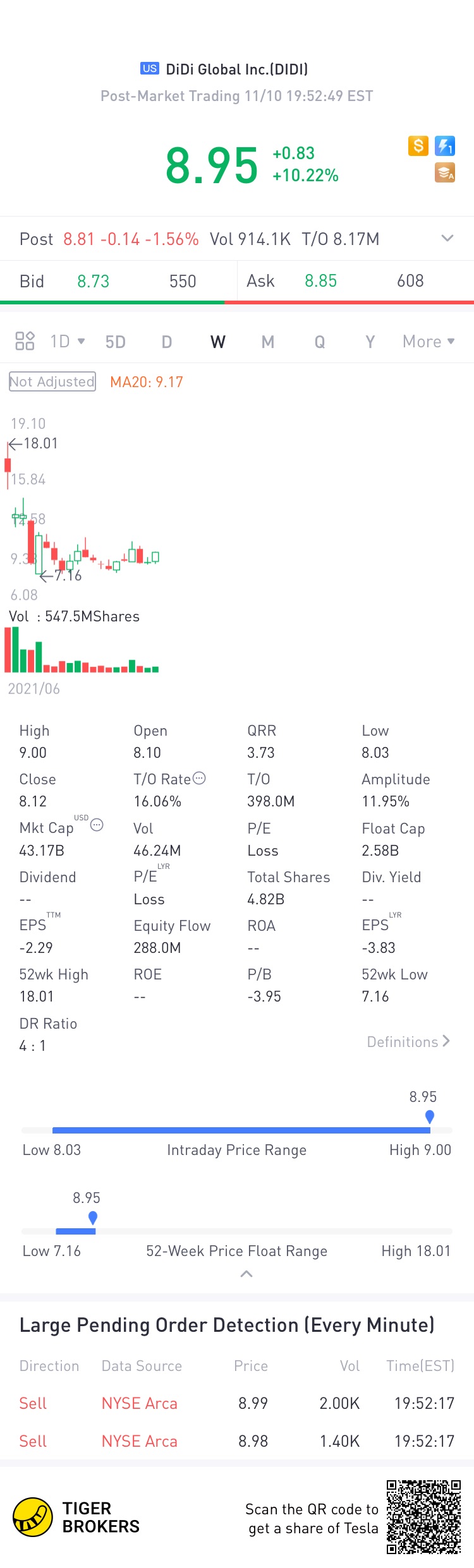Screen dimensions: 474x1568
Task: Open the More chart periods dropdown
Action: click(428, 341)
